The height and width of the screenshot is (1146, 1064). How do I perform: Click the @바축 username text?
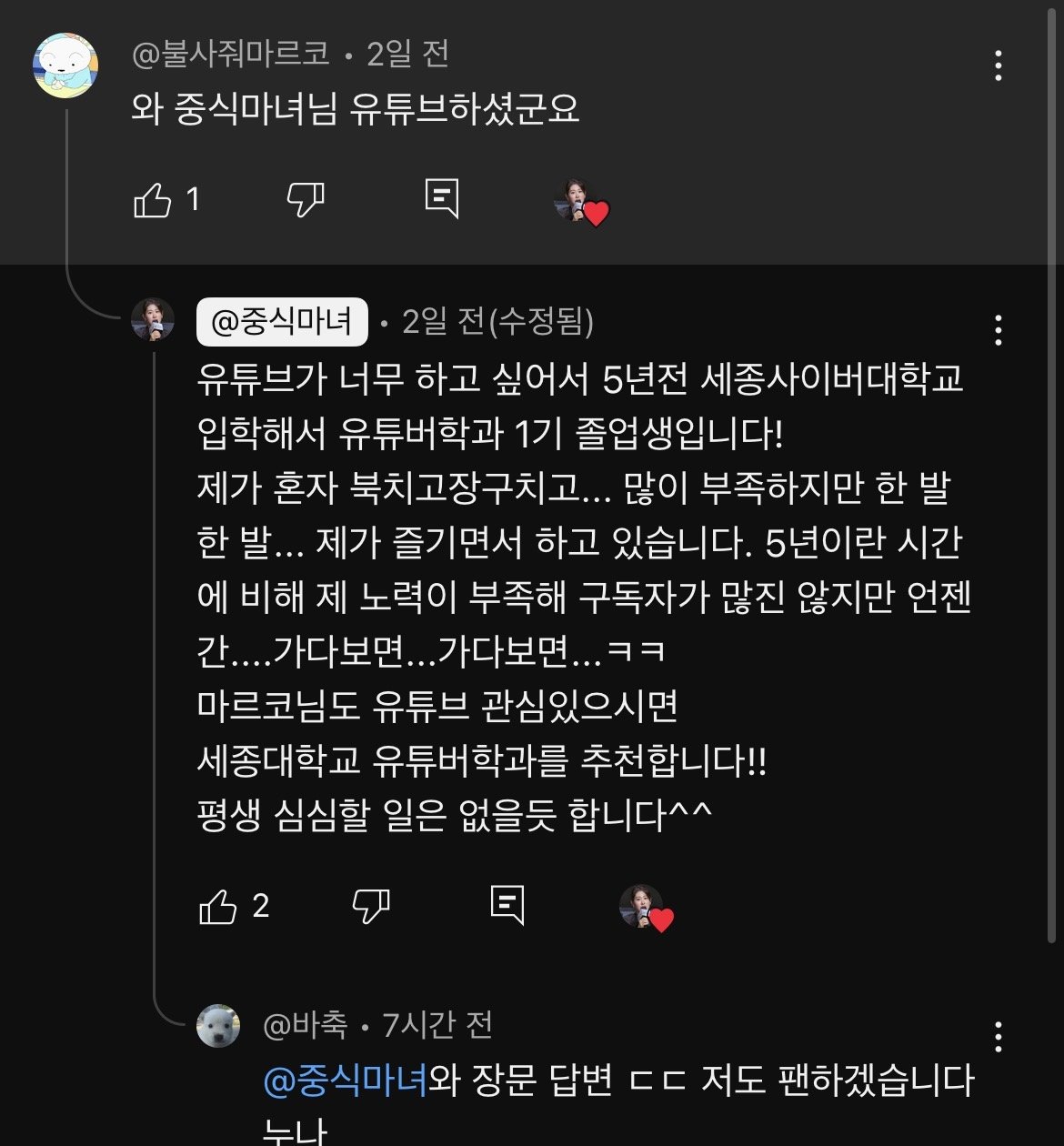(x=306, y=1026)
